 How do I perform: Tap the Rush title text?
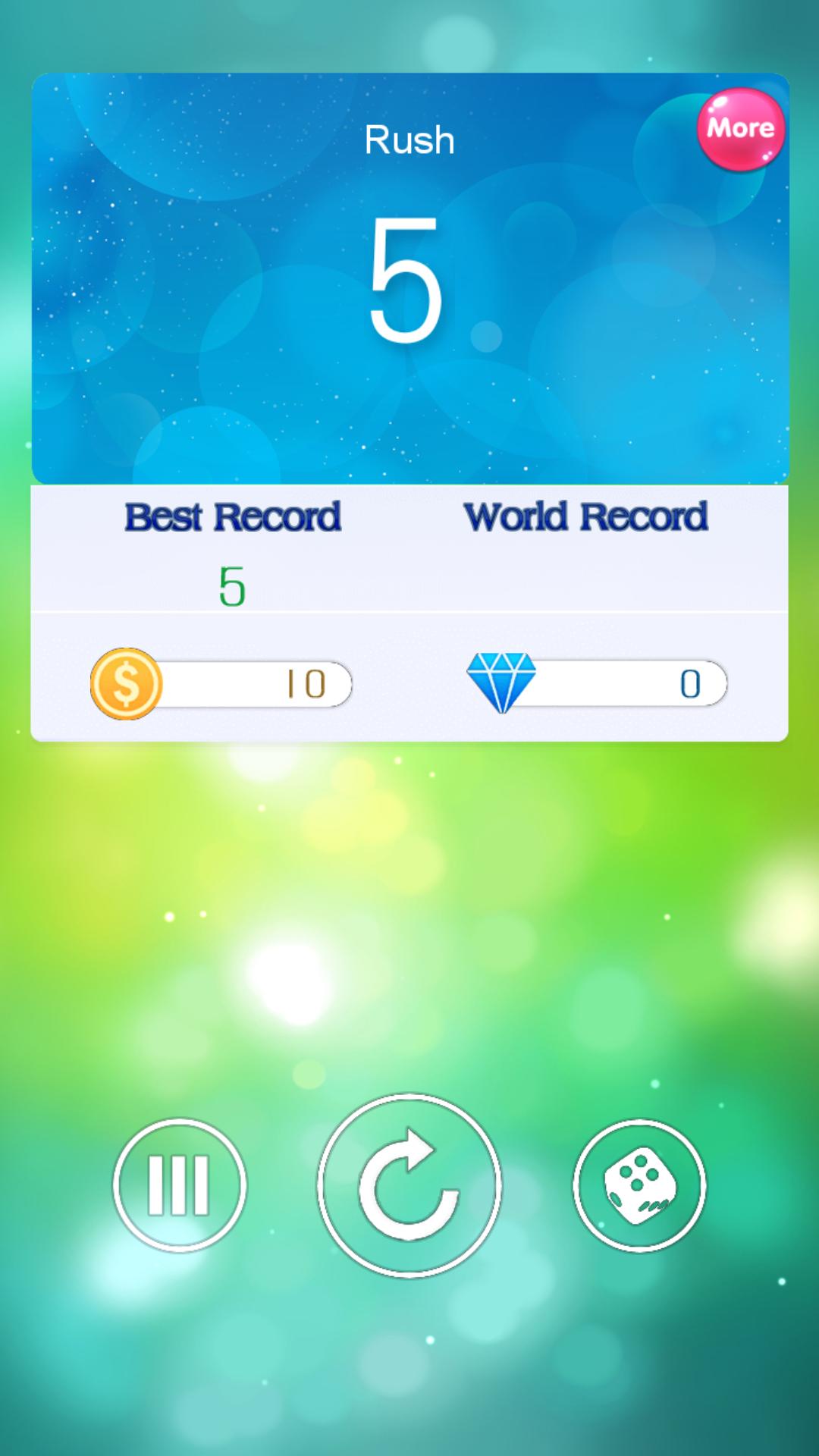[x=409, y=139]
